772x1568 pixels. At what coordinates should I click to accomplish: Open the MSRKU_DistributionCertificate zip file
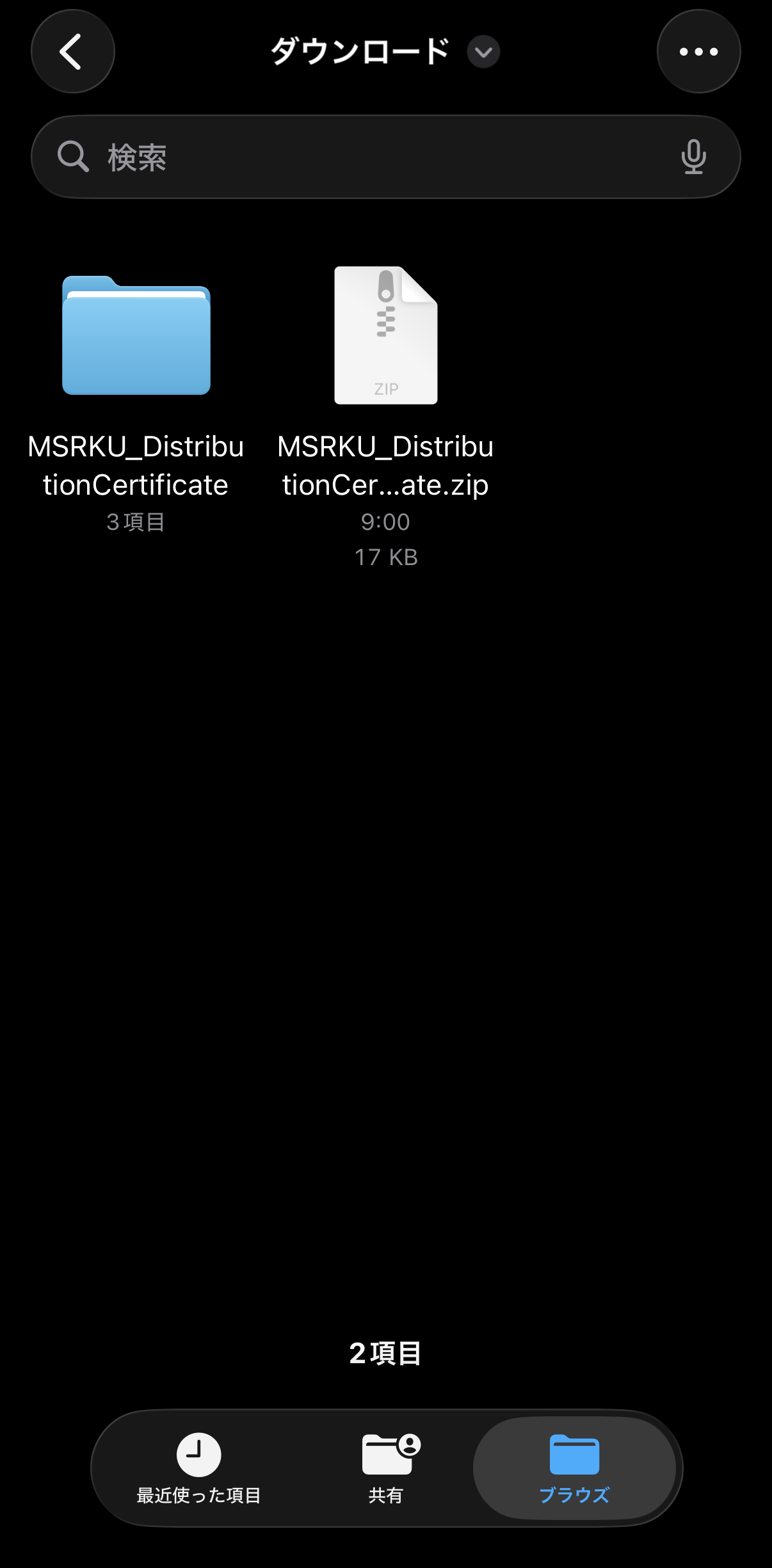(386, 336)
